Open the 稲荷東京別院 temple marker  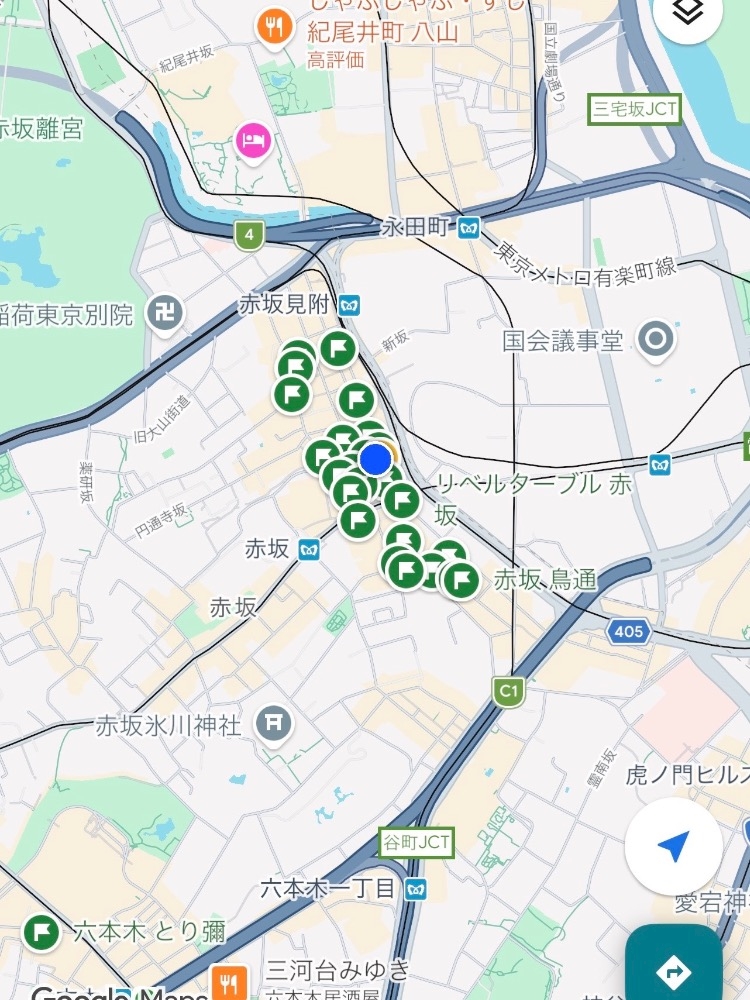tap(165, 312)
